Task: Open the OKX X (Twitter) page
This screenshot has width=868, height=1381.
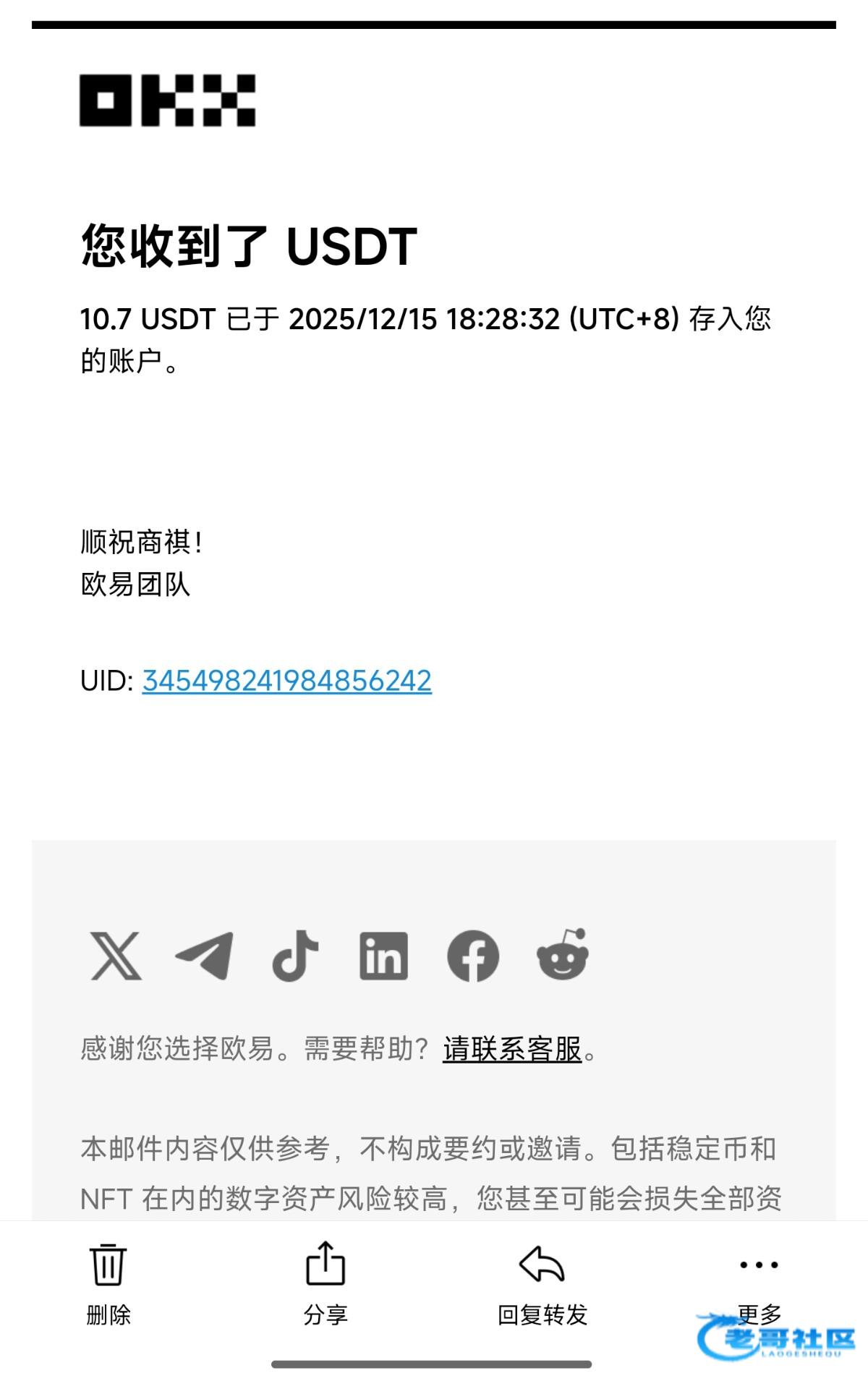Action: pyautogui.click(x=116, y=956)
